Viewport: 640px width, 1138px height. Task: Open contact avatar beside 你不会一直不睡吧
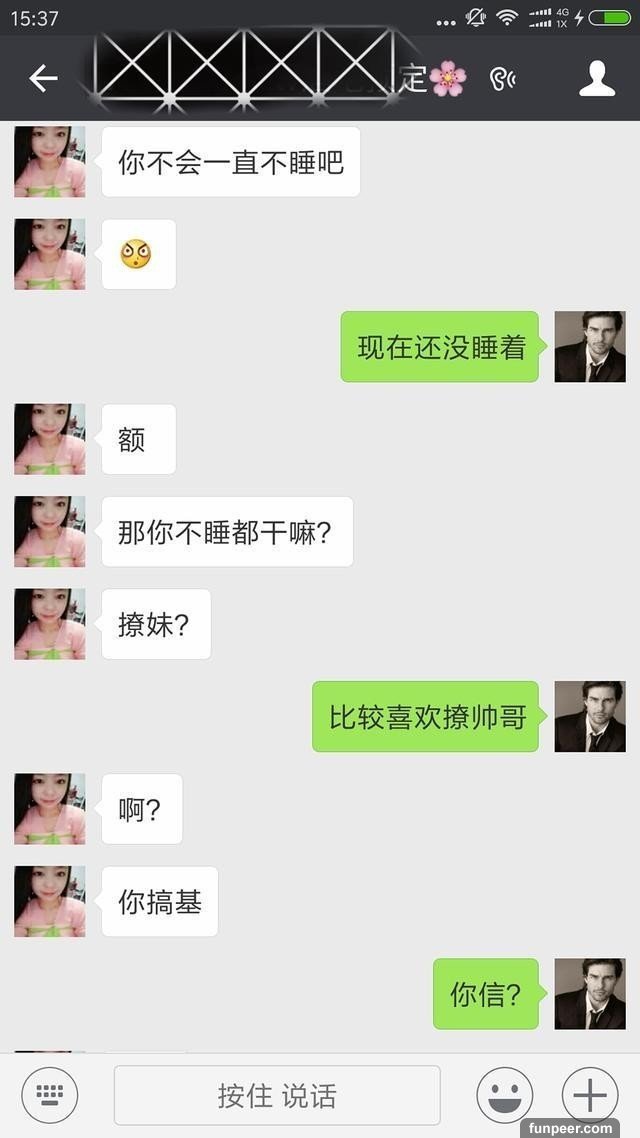(49, 162)
